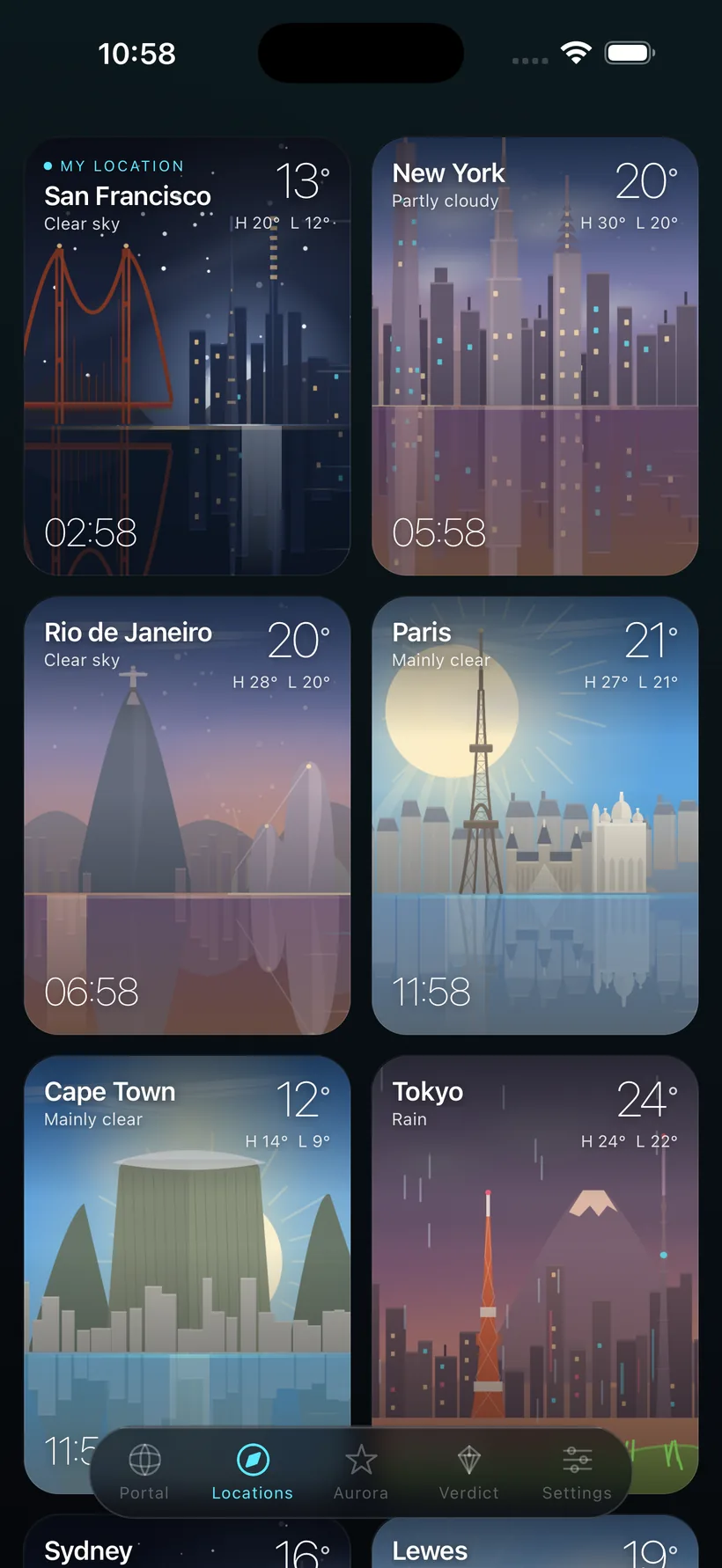Open the San Francisco weather card
This screenshot has height=1568, width=722.
point(187,356)
